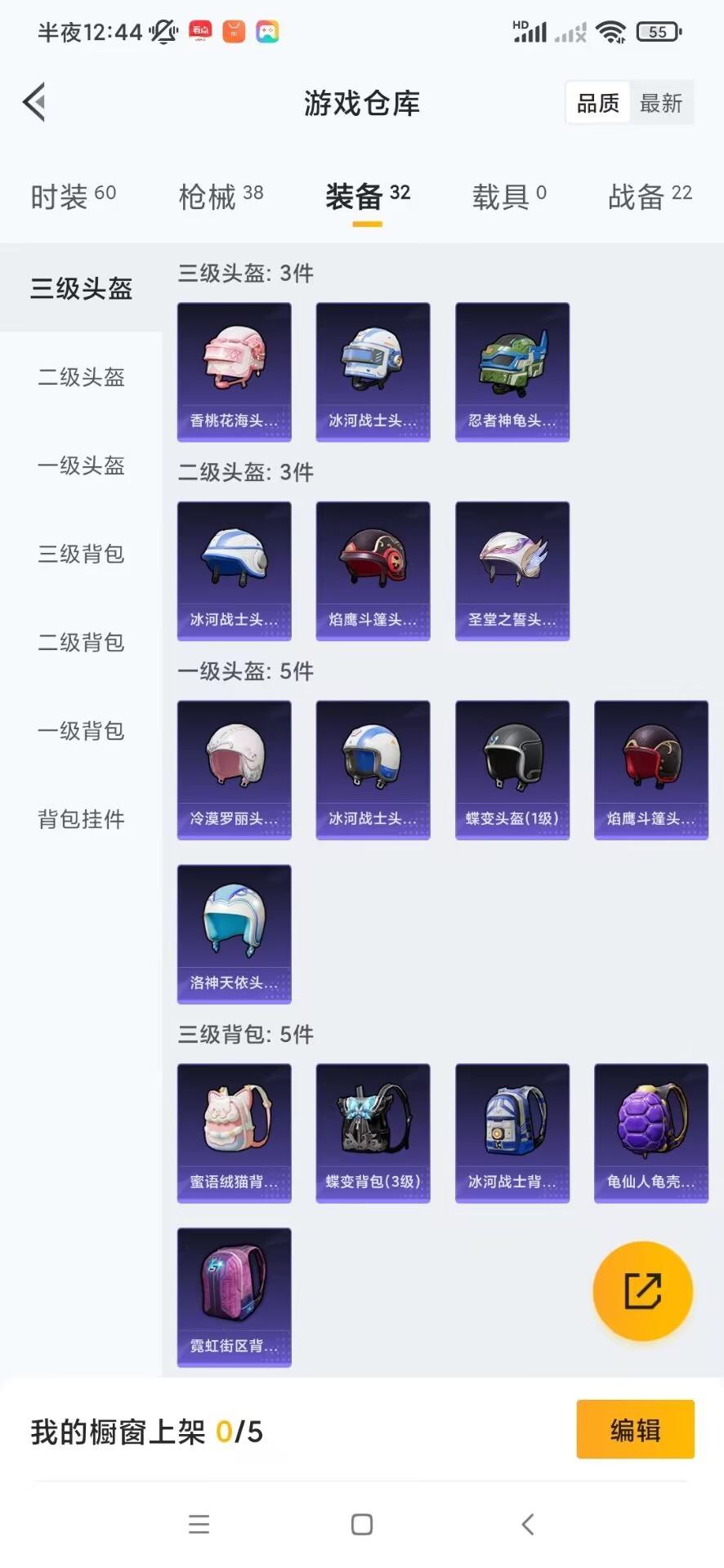
Task: Go to the system home screen
Action: tap(362, 1524)
